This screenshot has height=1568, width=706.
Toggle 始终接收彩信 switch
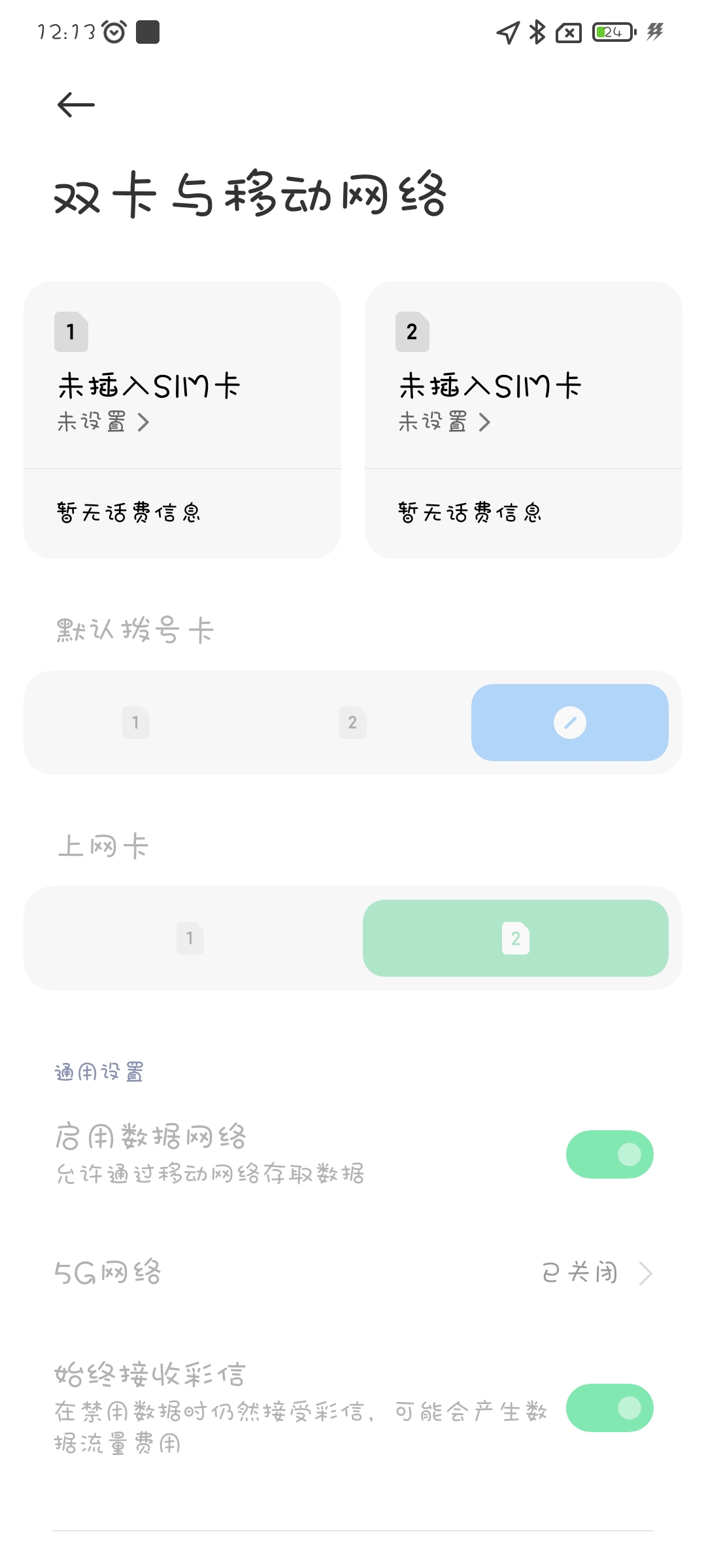click(x=610, y=1408)
